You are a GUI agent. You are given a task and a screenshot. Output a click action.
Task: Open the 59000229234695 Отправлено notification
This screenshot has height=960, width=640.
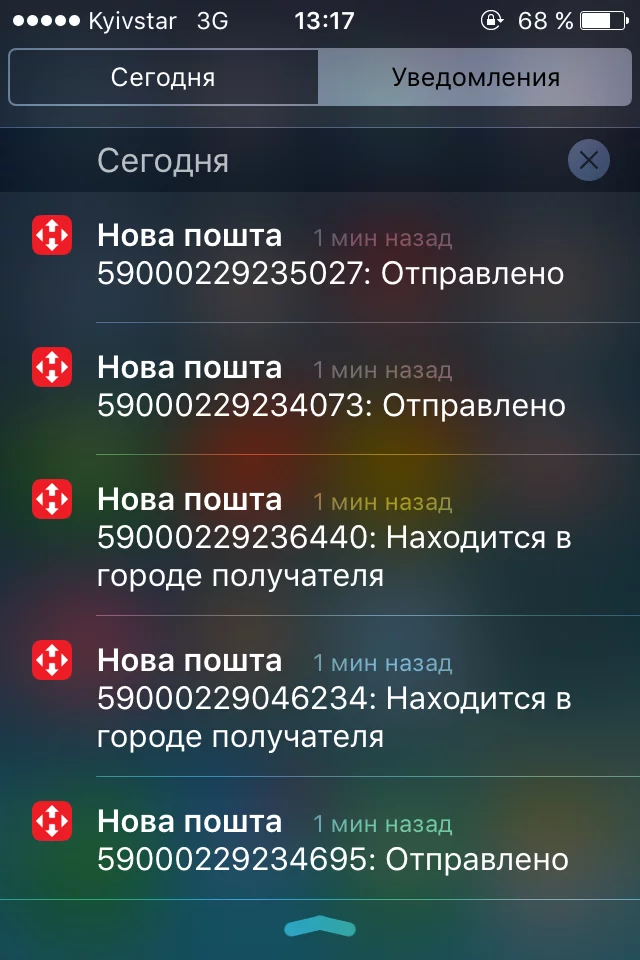(330, 841)
